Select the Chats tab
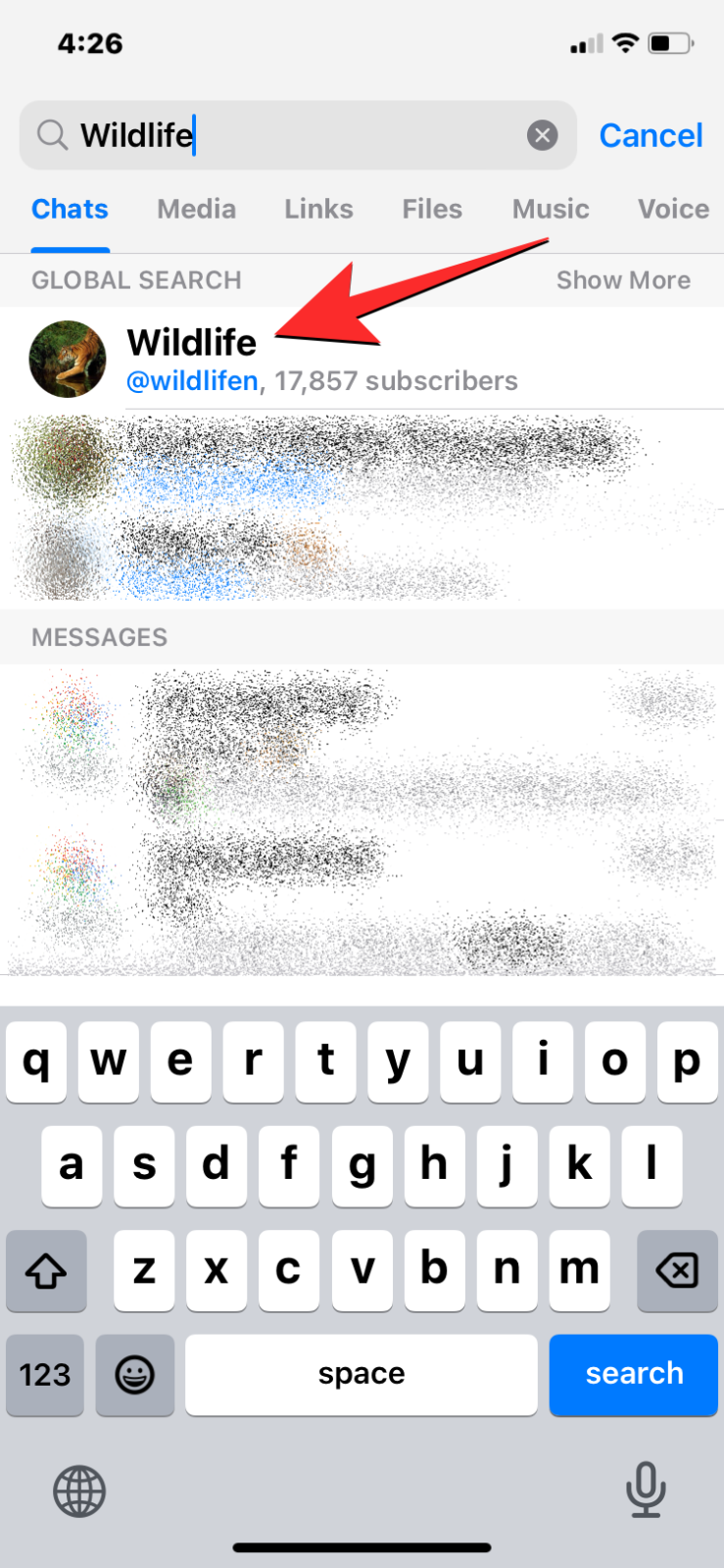 click(70, 209)
